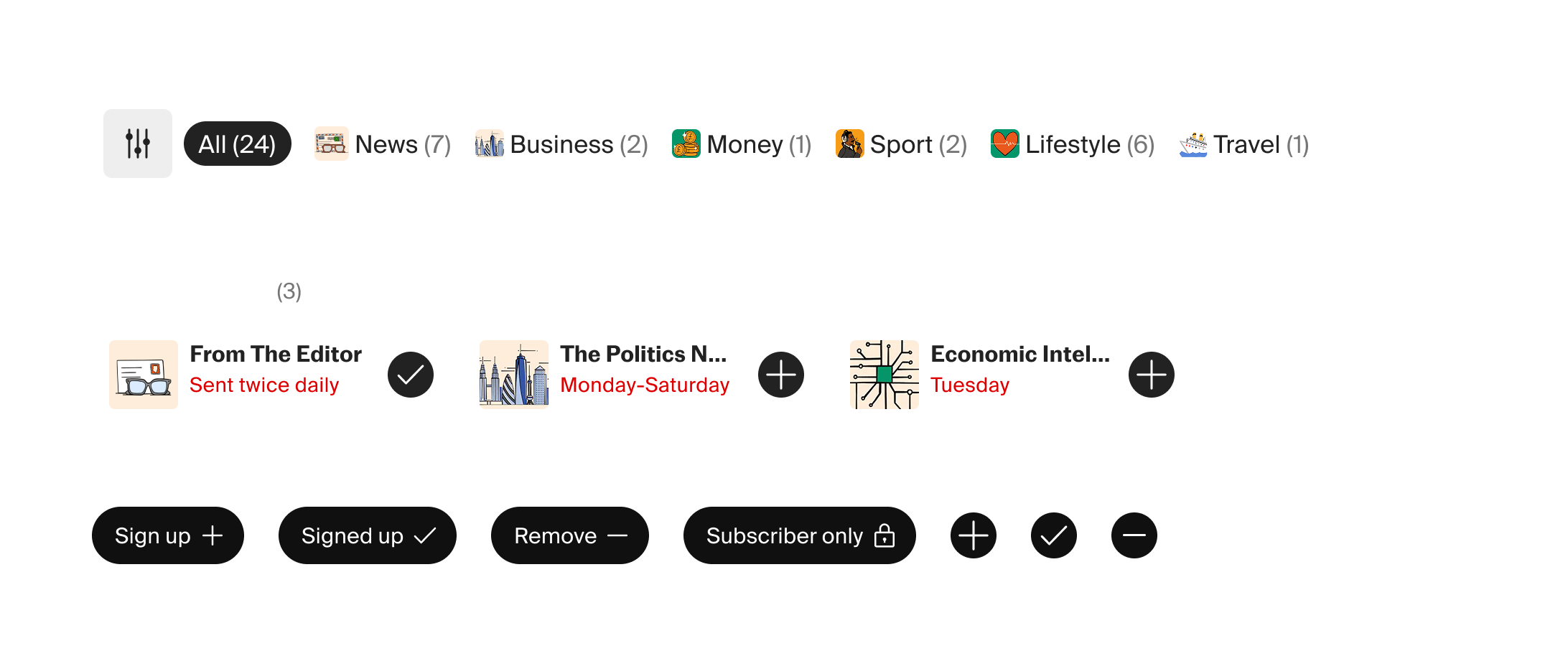Tap the Remove button
The width and height of the screenshot is (1568, 656).
tap(570, 535)
